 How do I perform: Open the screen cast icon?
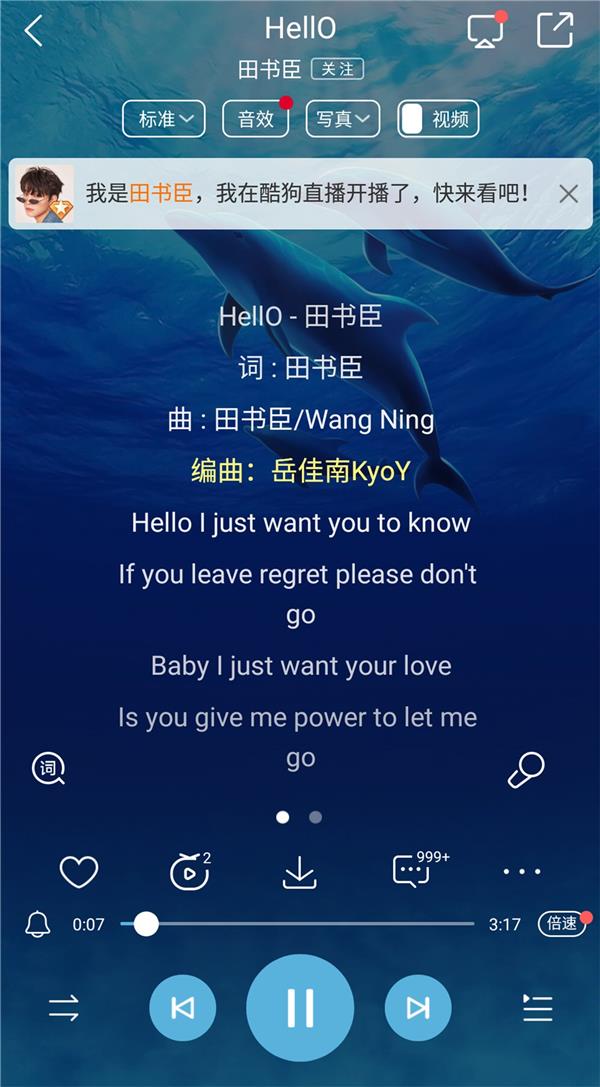pos(485,30)
